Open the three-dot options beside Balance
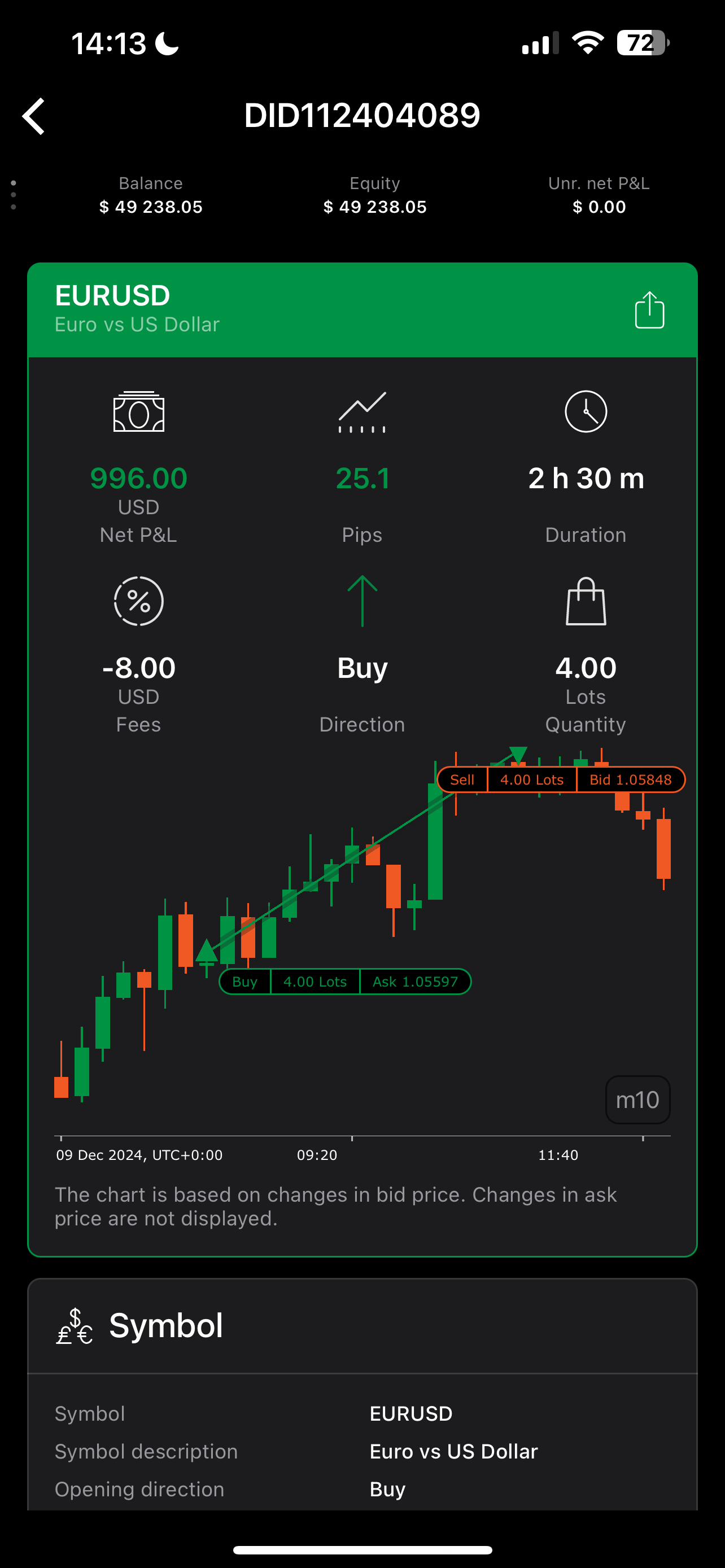This screenshot has width=725, height=1568. click(14, 195)
